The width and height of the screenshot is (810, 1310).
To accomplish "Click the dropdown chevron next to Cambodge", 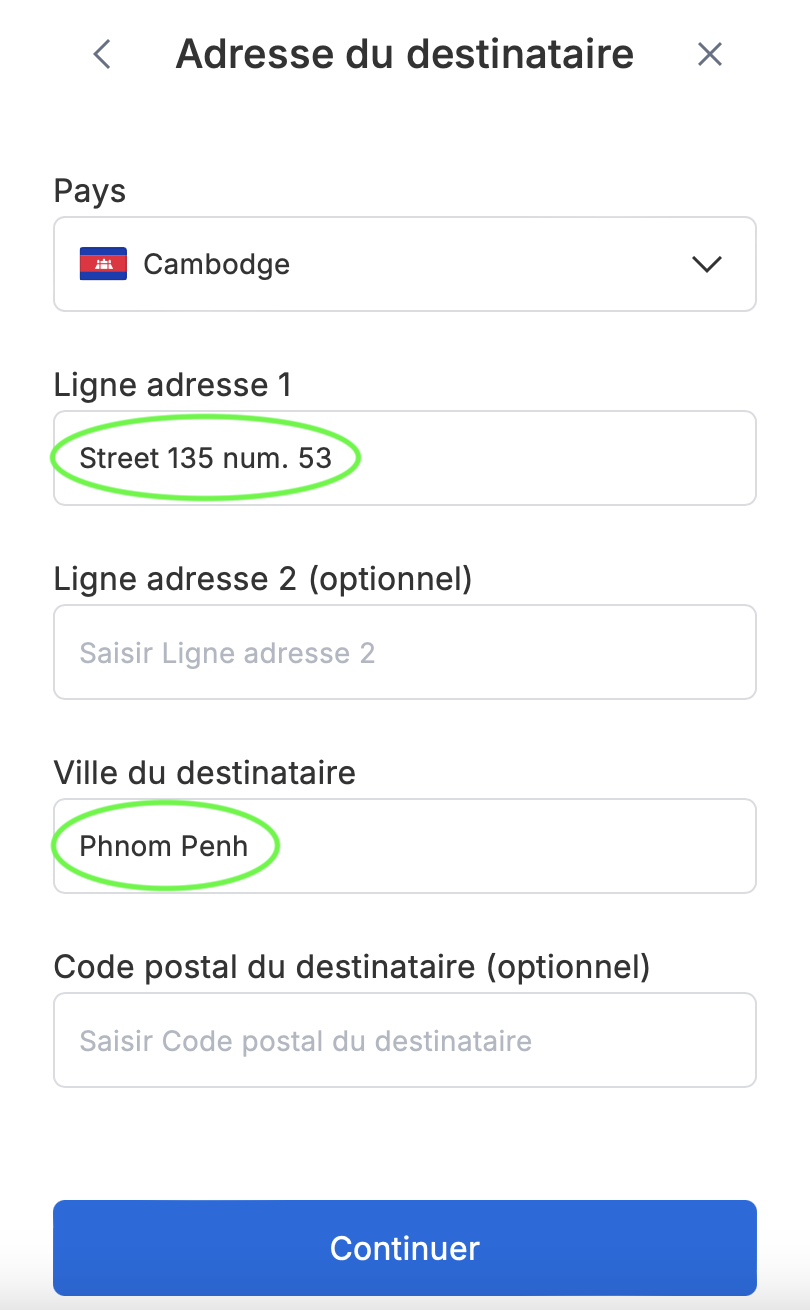I will point(706,264).
